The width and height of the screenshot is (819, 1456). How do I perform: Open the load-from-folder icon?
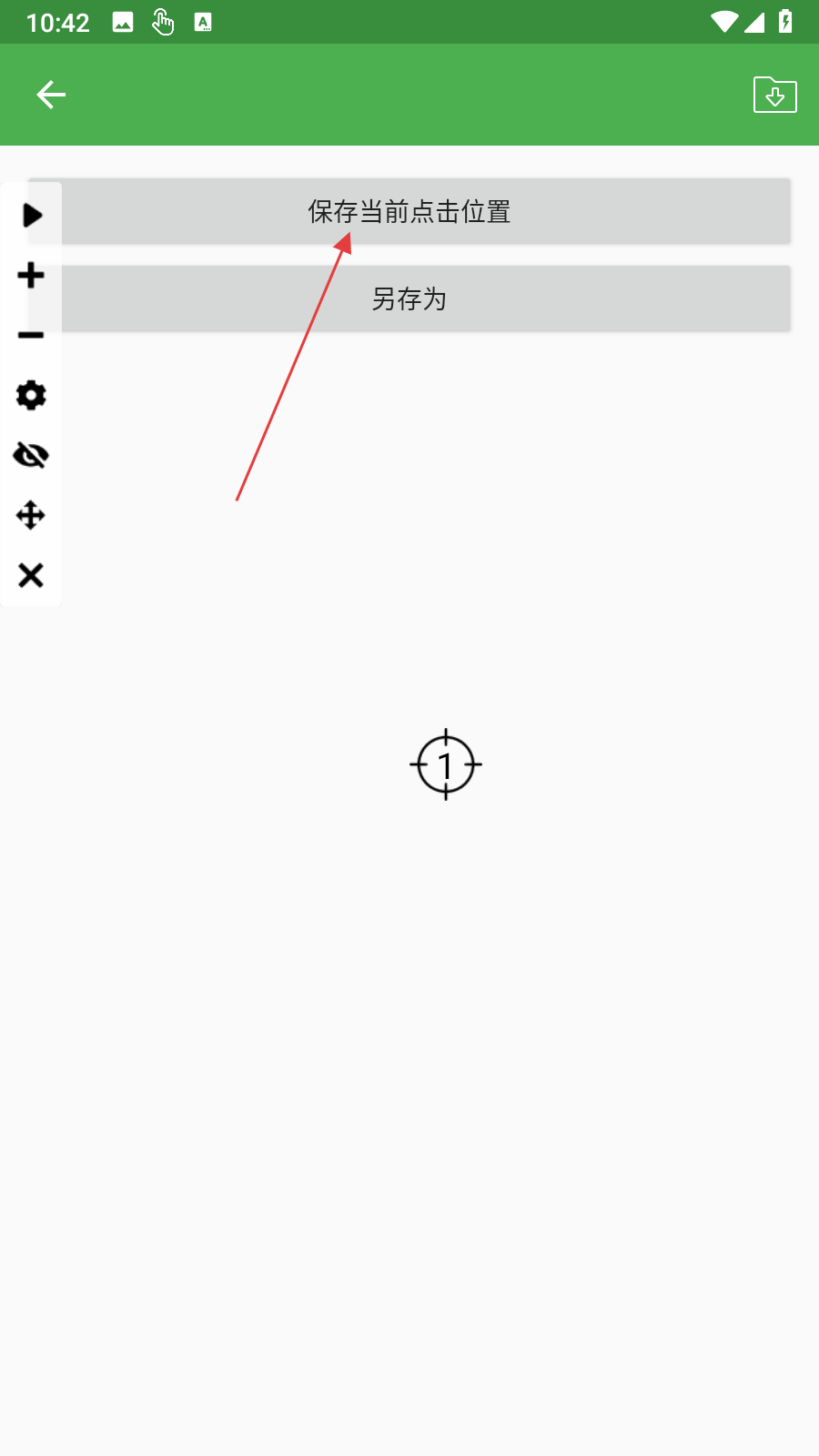(x=774, y=95)
